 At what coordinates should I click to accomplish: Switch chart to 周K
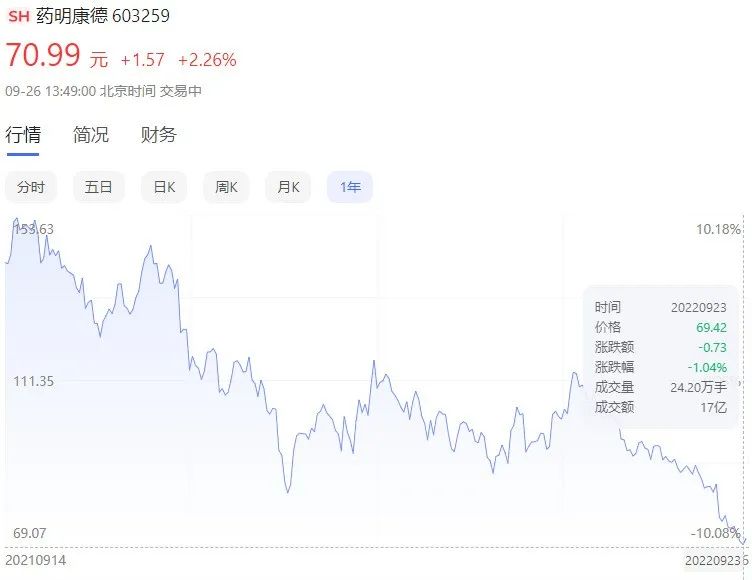(x=226, y=187)
